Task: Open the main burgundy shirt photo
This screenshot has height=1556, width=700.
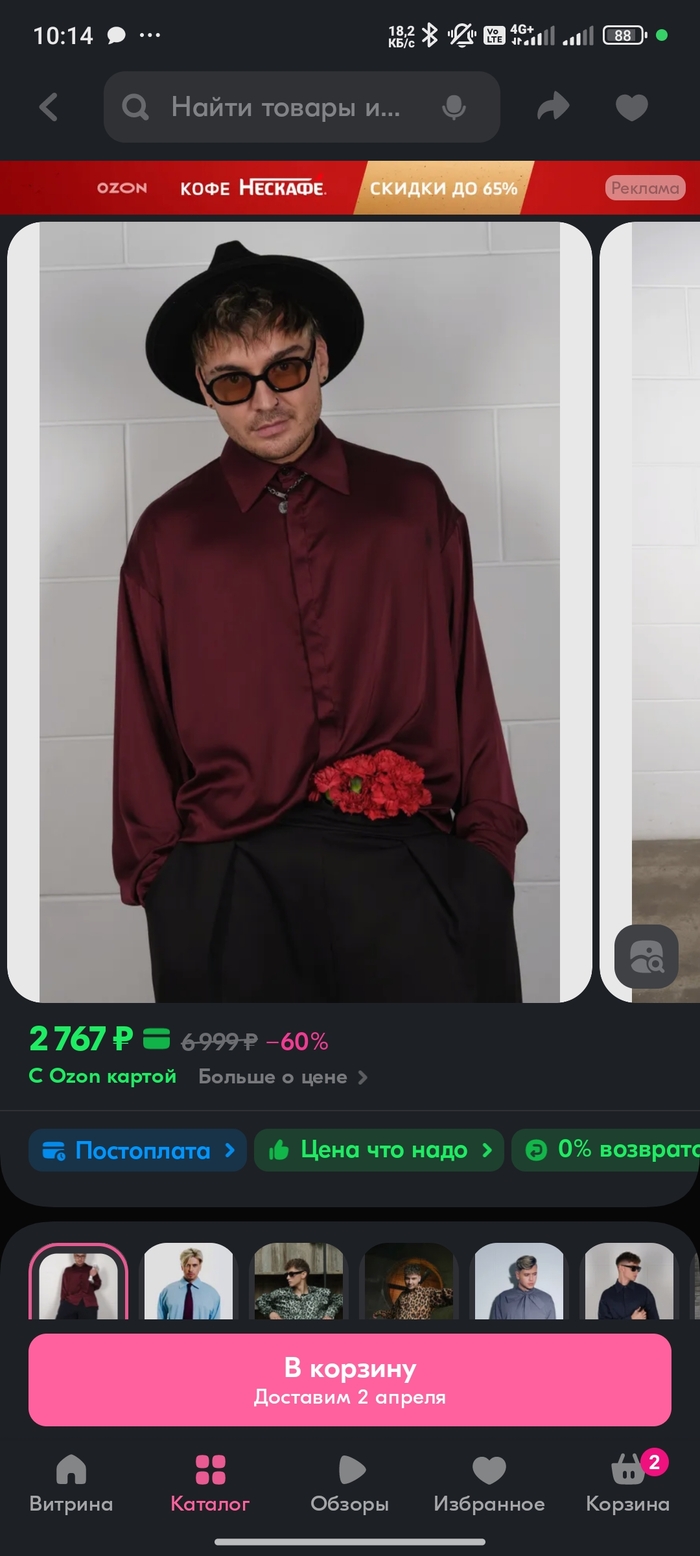Action: point(300,610)
